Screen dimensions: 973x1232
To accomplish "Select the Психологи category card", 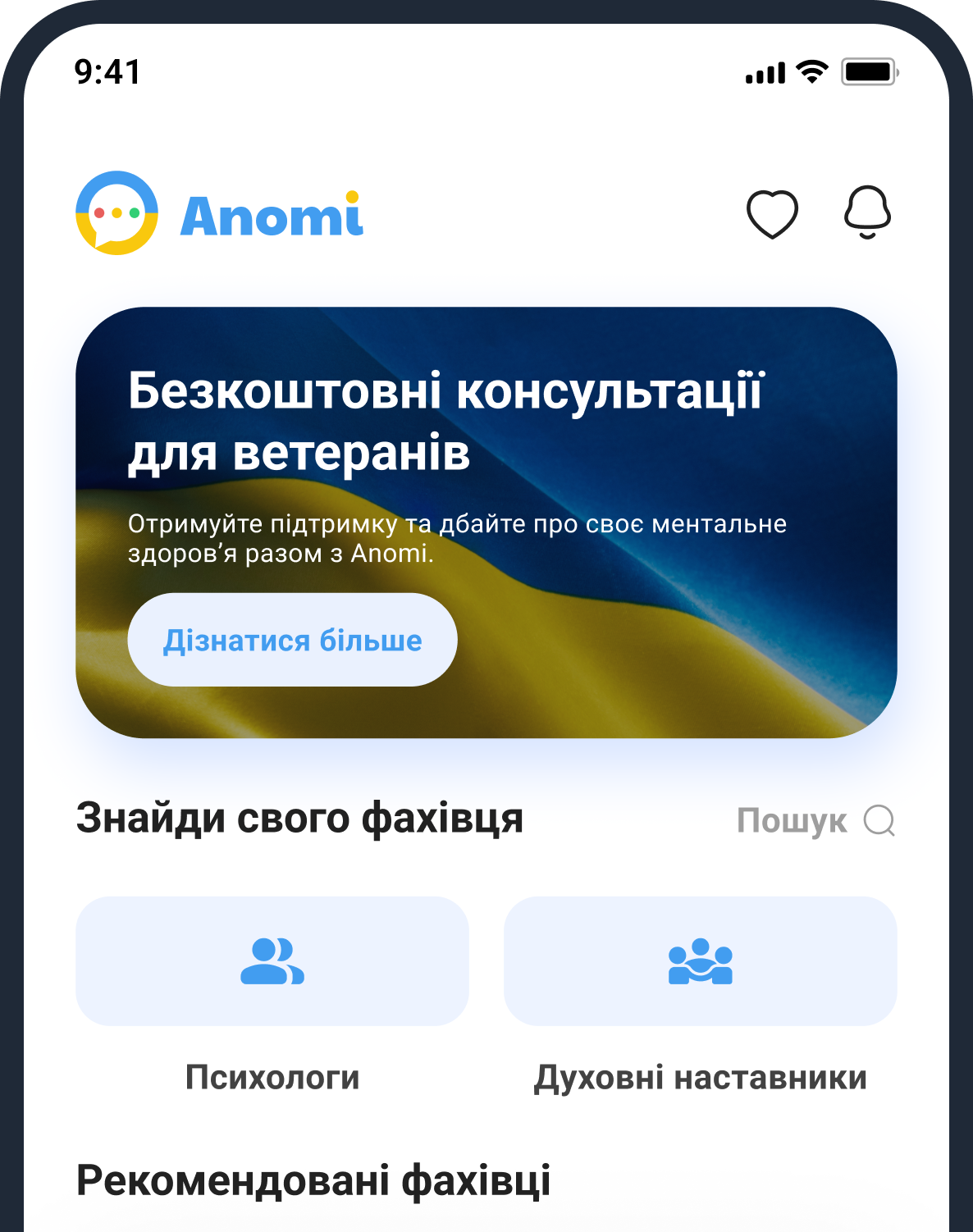I will (272, 961).
